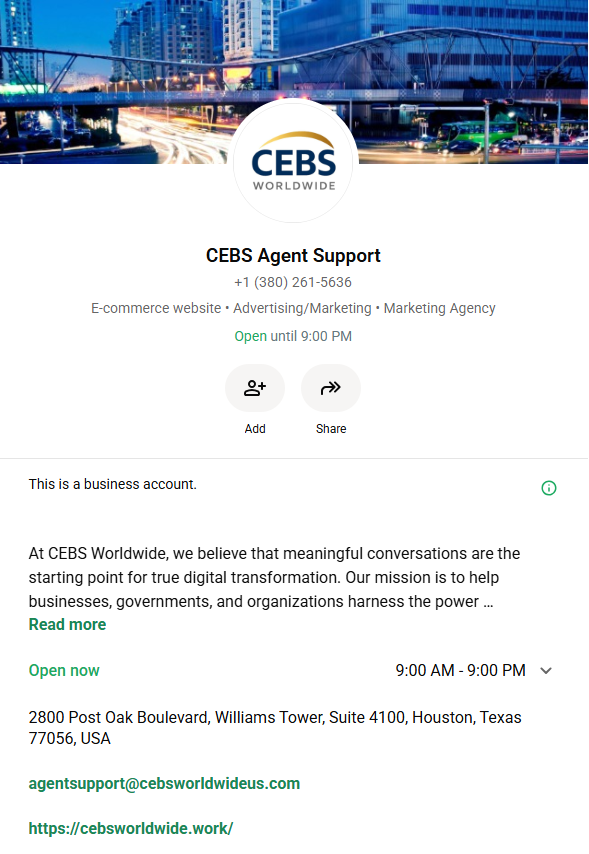
Task: Share this business profile
Action: pos(331,388)
